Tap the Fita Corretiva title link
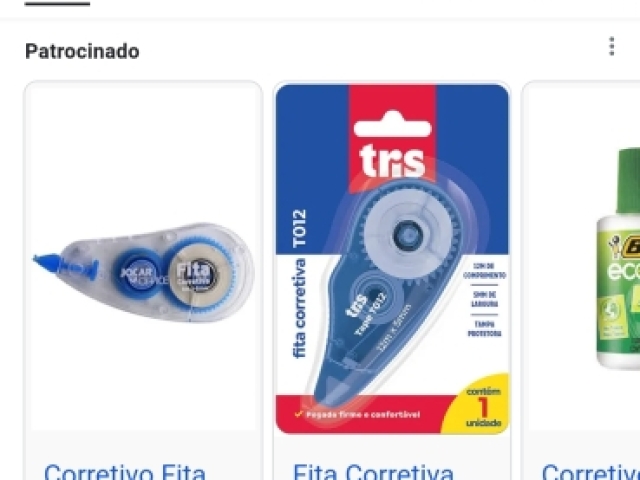The height and width of the screenshot is (480, 640). [x=373, y=471]
